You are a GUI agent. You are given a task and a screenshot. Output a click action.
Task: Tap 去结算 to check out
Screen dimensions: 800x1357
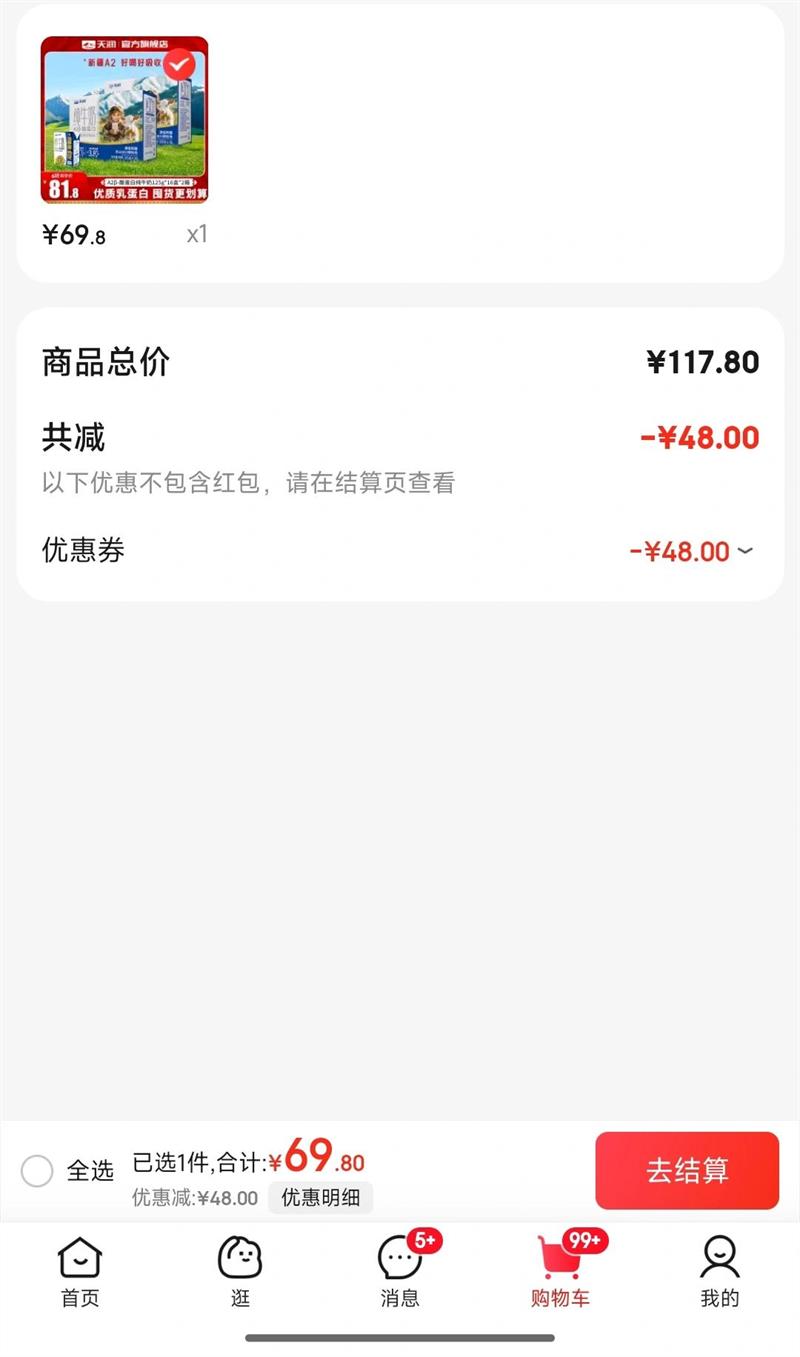click(687, 1170)
